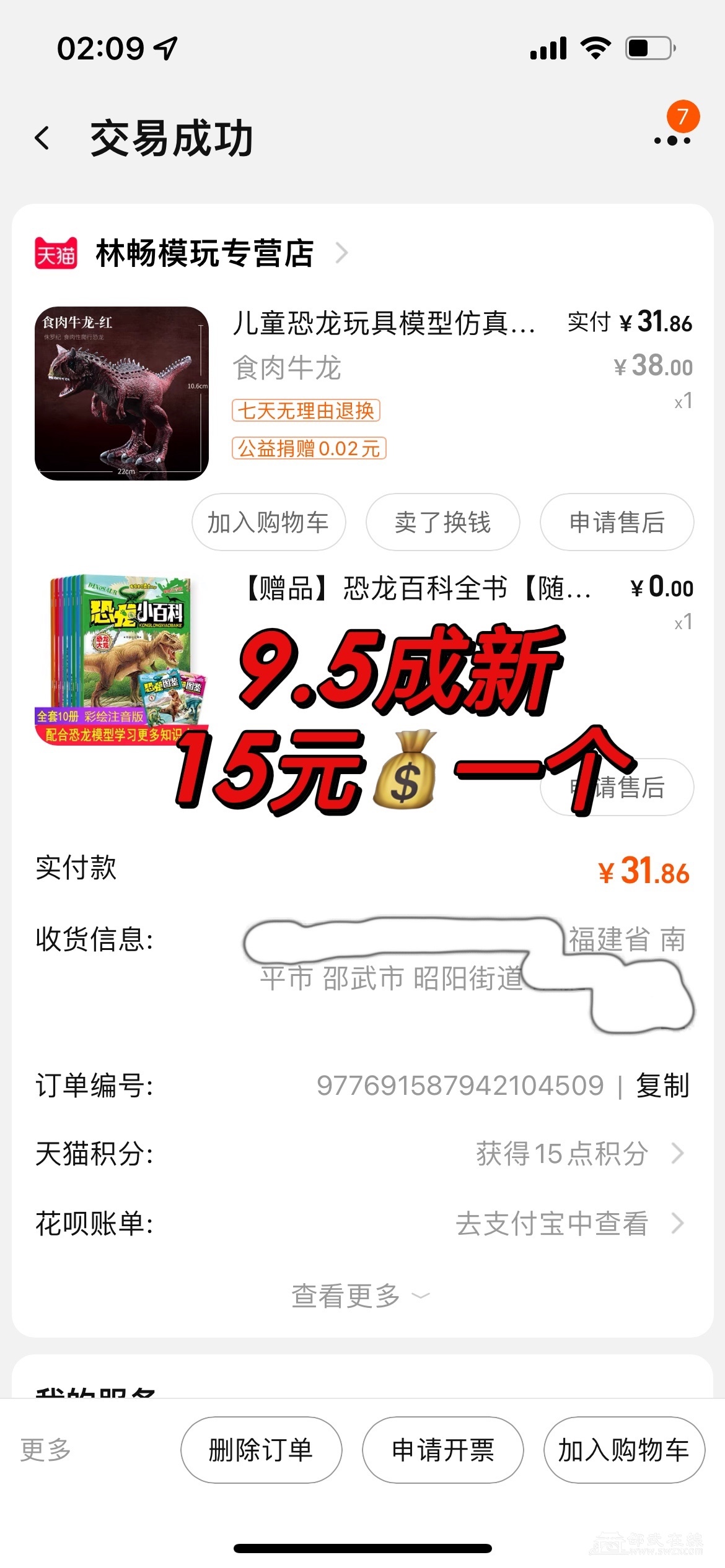Tap 加入购物车 in the bottom bar

coord(624,1450)
